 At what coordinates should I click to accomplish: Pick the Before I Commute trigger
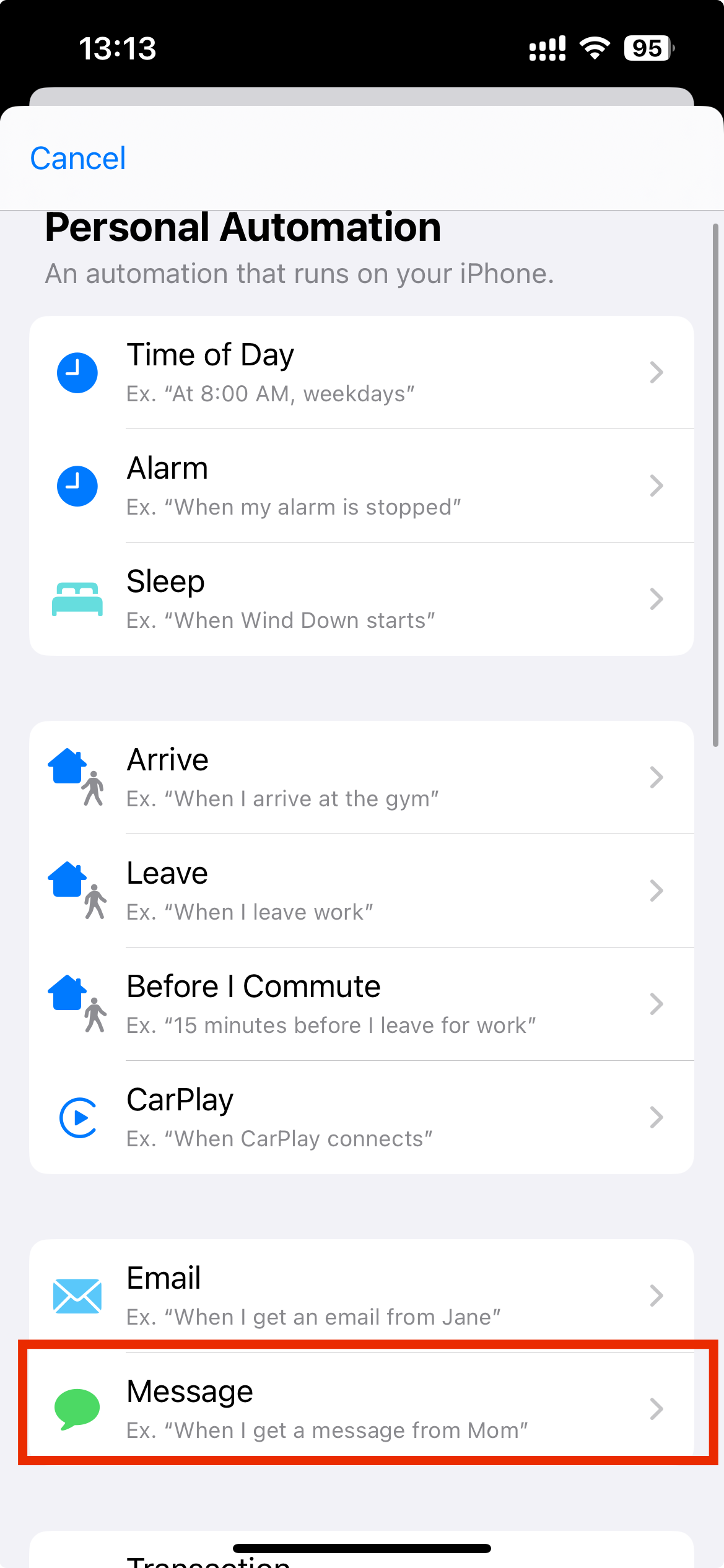(362, 1004)
